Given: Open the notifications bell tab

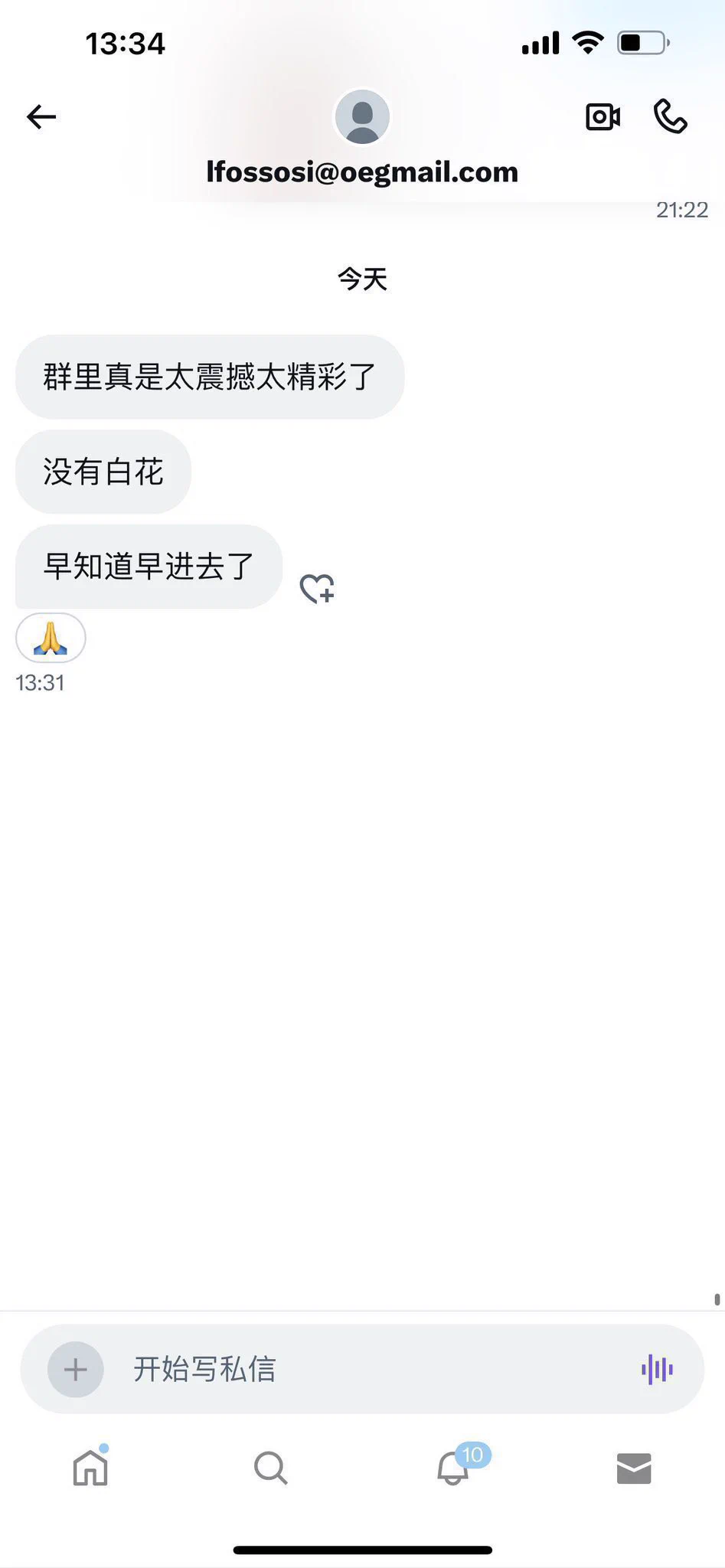Looking at the screenshot, I should pyautogui.click(x=453, y=1468).
